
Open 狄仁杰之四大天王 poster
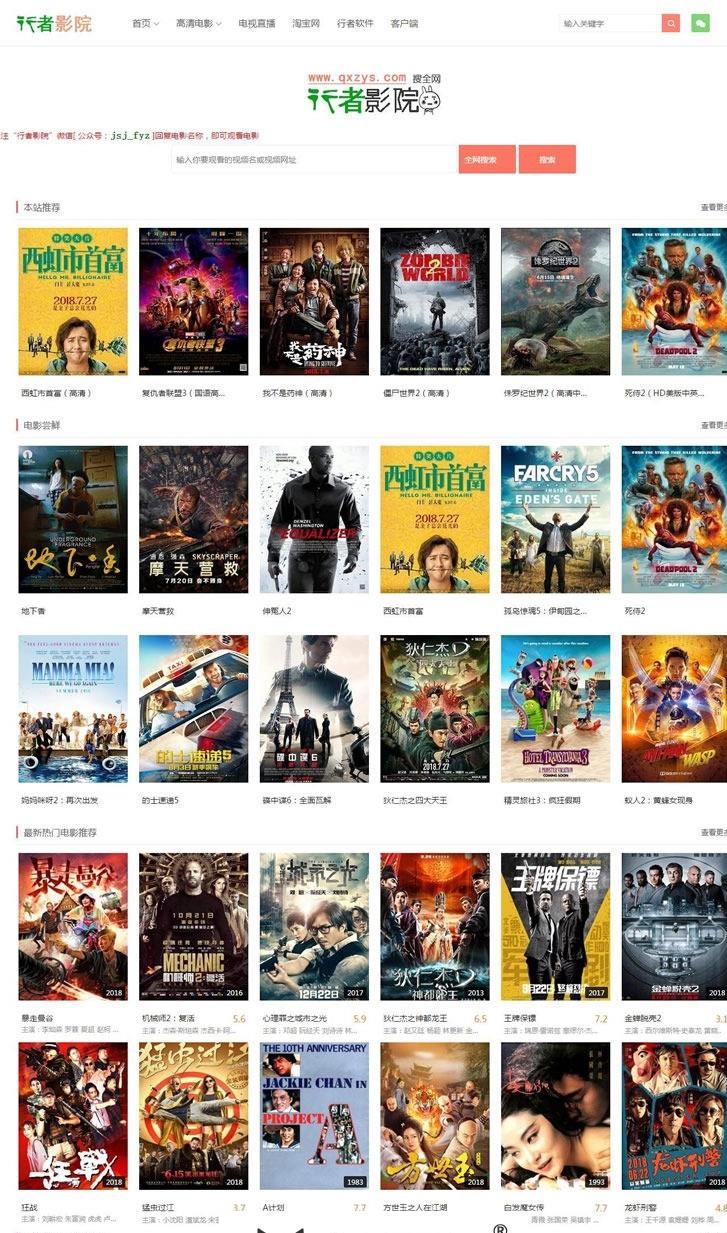tap(435, 708)
